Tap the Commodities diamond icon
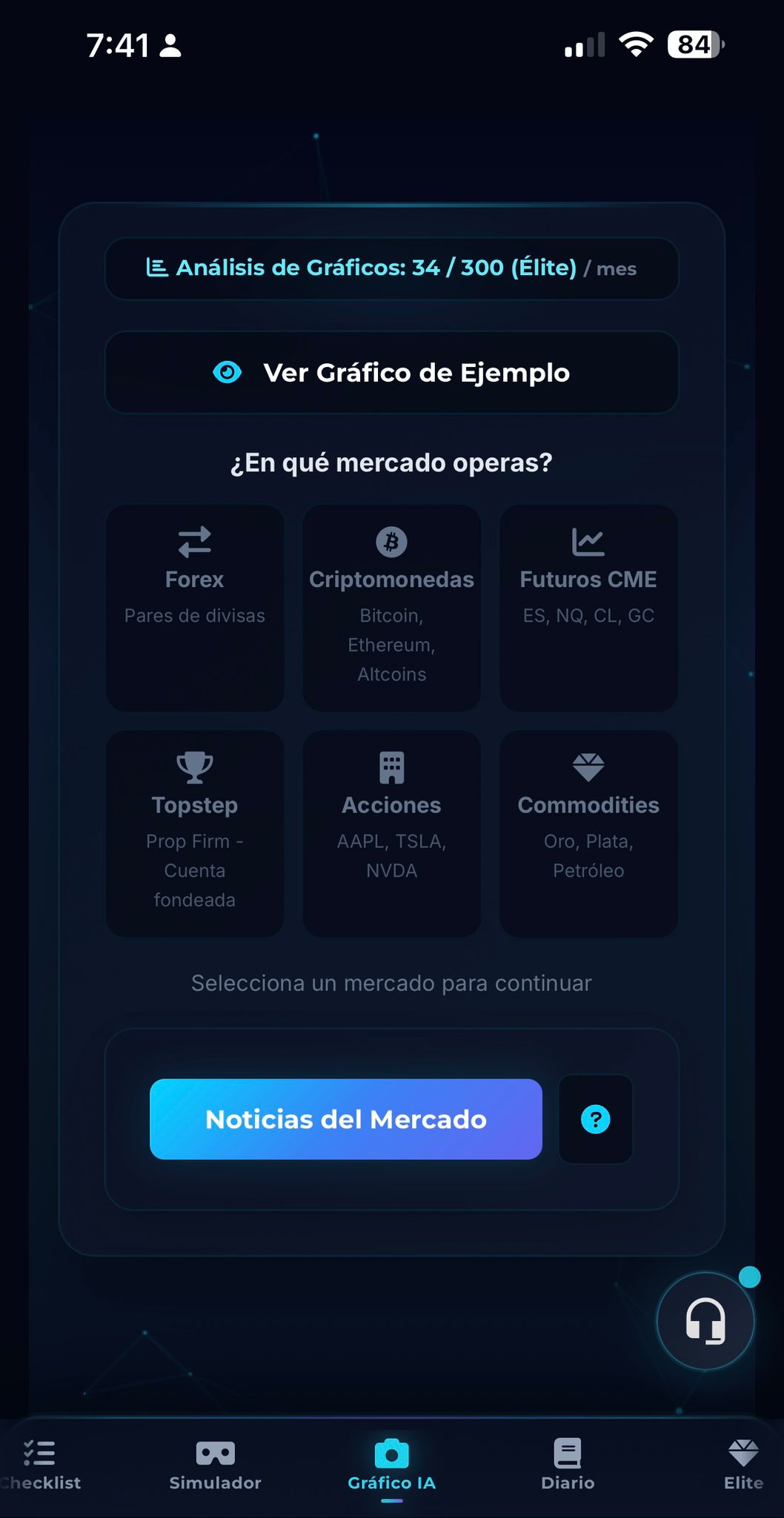 click(x=588, y=769)
